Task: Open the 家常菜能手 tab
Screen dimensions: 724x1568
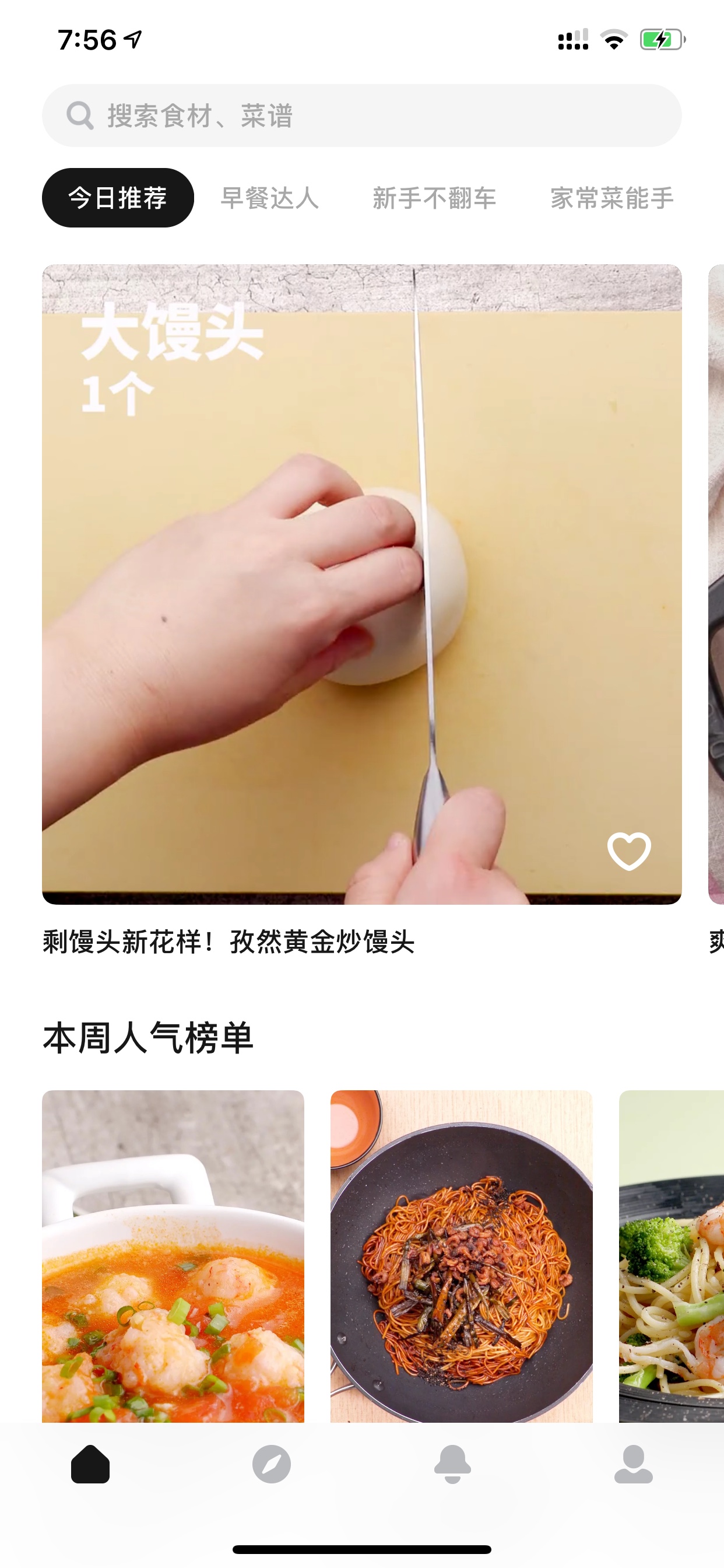Action: pos(612,198)
